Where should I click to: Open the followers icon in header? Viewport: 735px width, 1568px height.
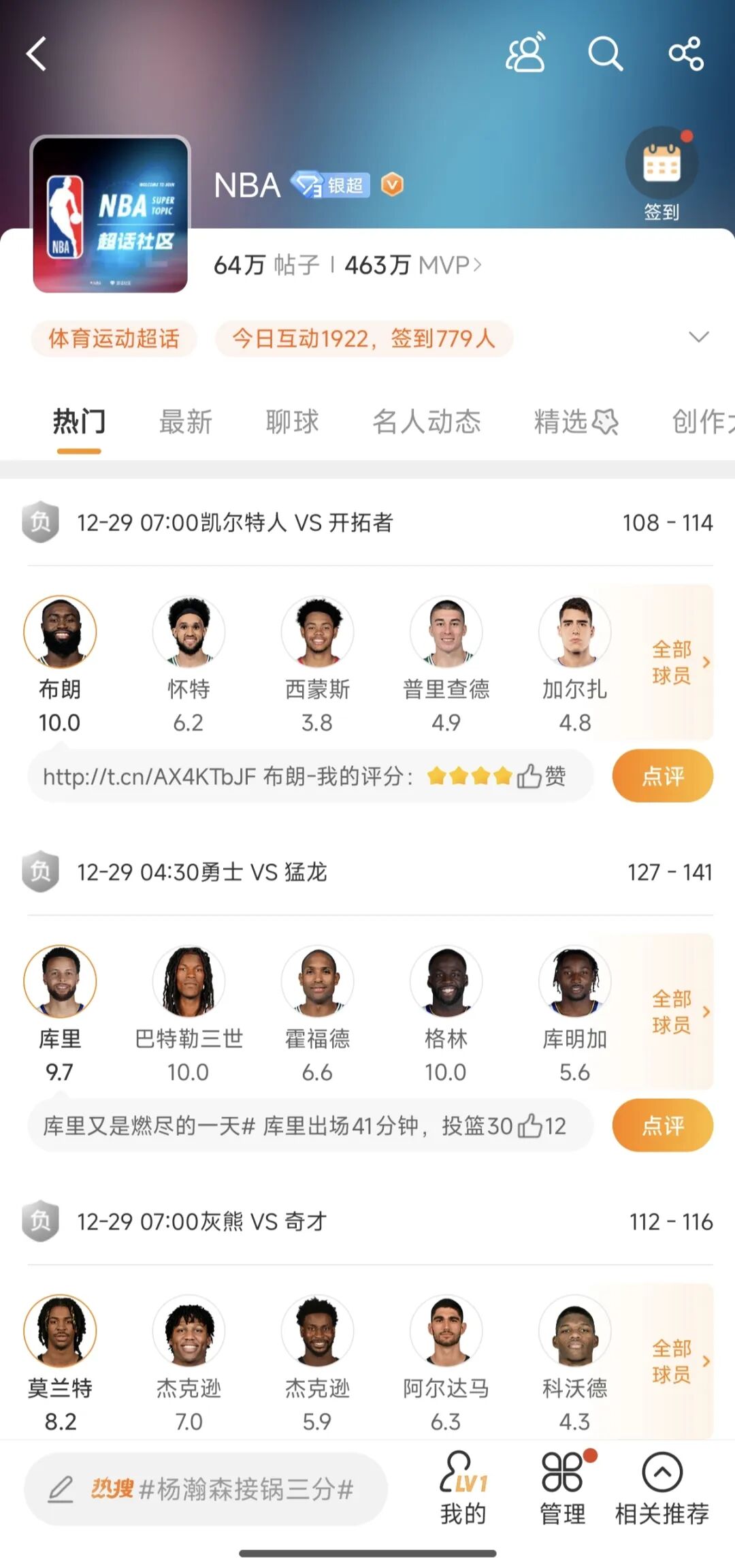pos(525,54)
